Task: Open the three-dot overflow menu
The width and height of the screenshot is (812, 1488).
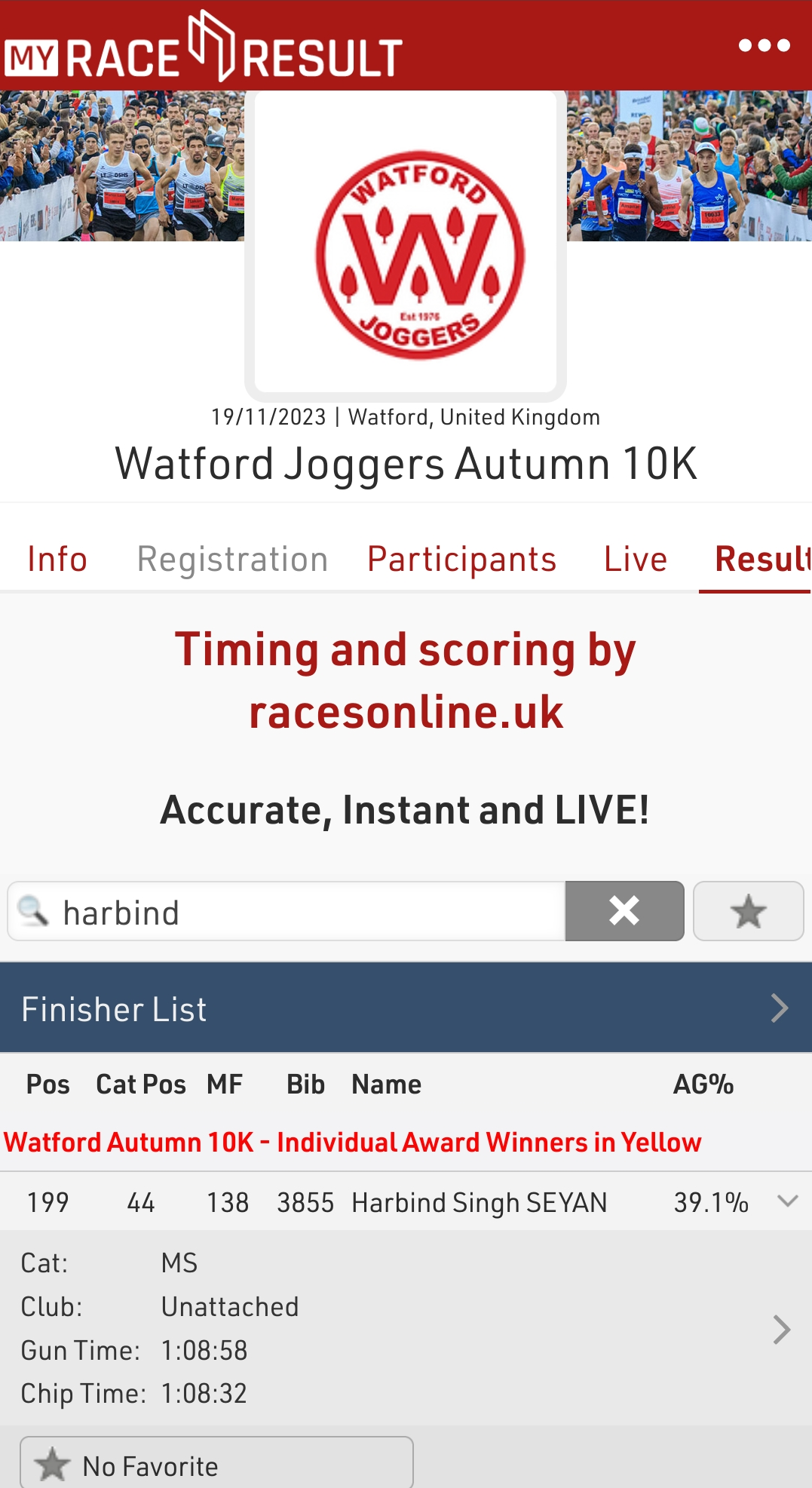Action: 764,46
